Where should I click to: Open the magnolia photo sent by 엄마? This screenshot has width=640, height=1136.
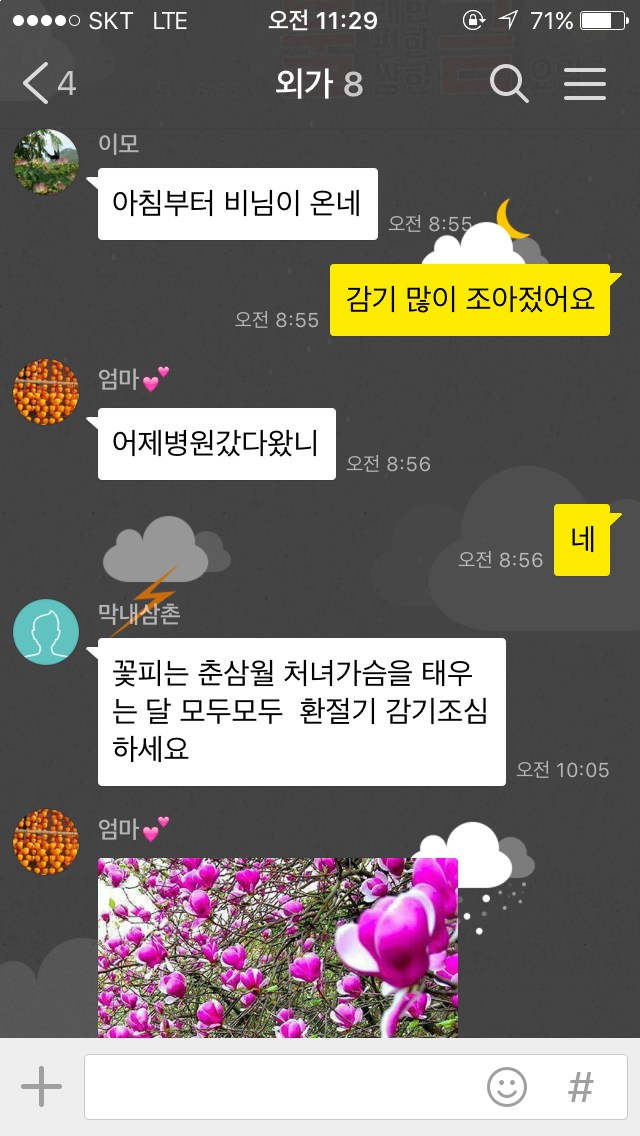[278, 946]
